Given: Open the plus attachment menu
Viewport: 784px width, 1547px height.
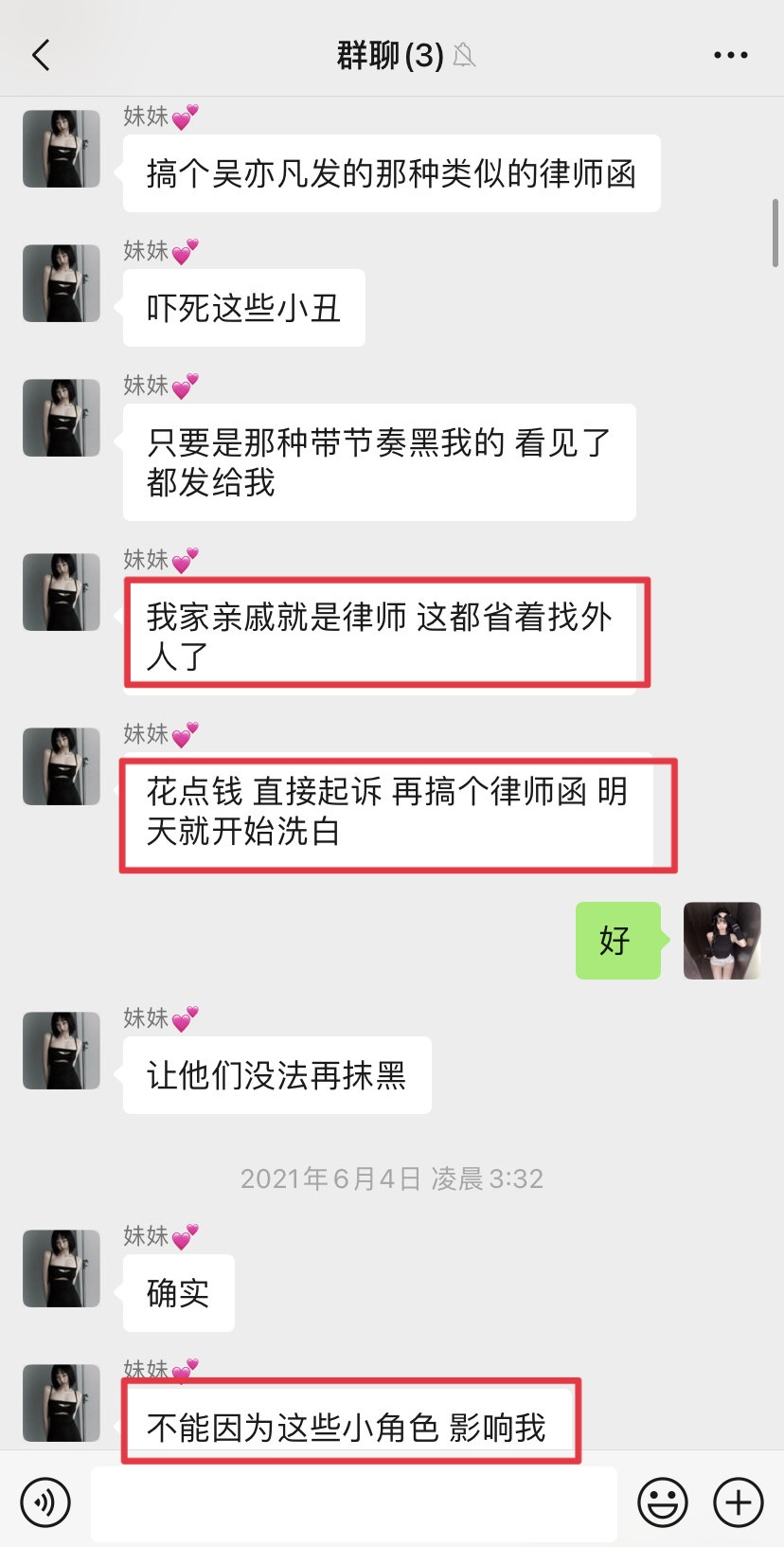Looking at the screenshot, I should [x=738, y=1502].
